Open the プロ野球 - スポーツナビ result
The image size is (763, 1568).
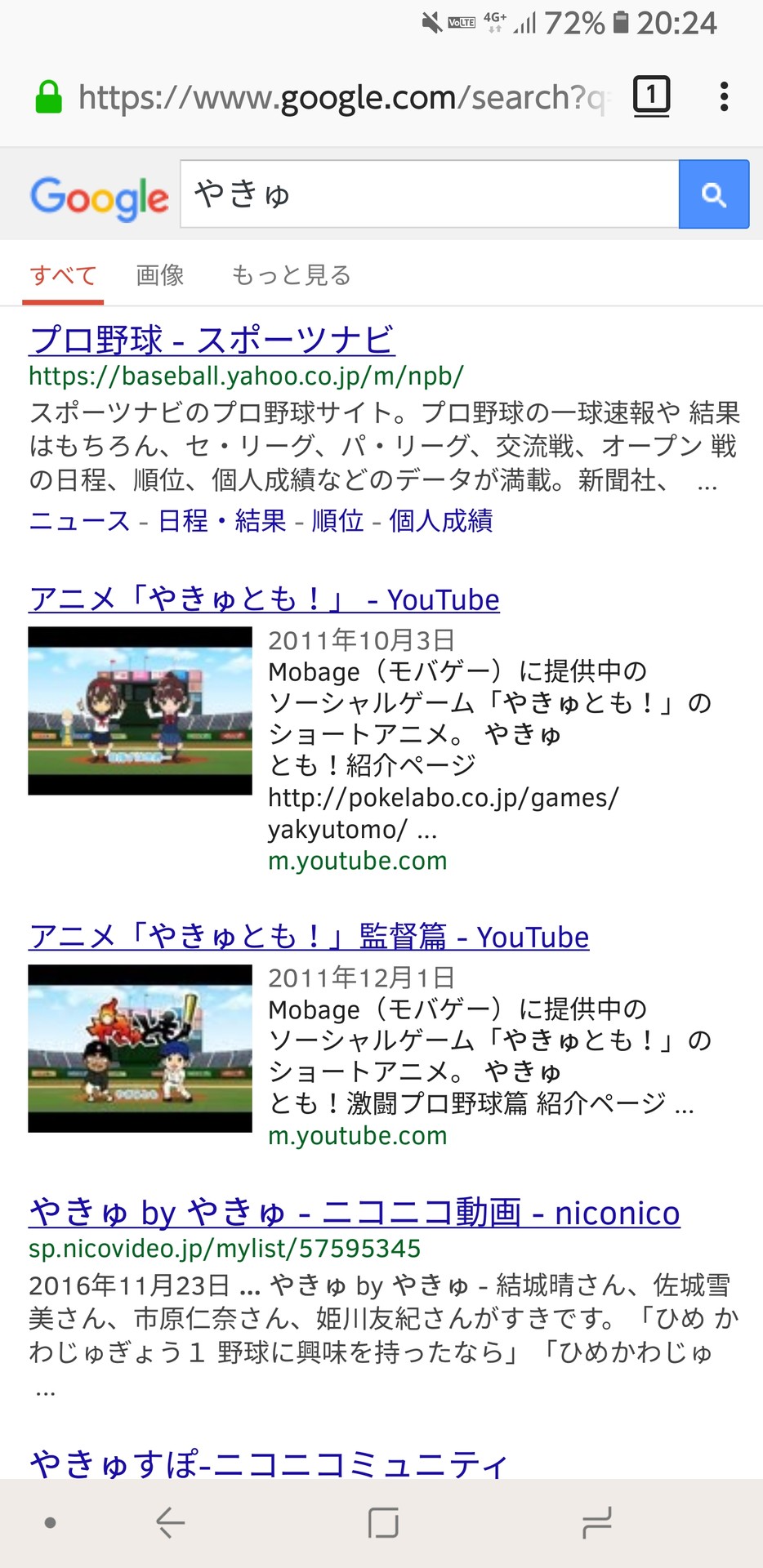(x=212, y=340)
